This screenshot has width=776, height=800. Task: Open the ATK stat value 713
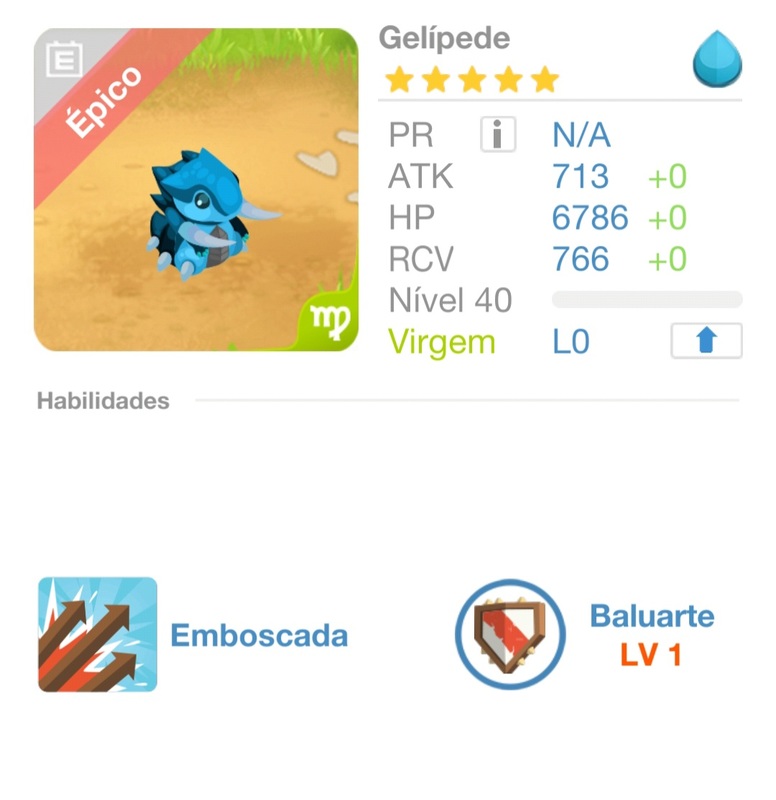pyautogui.click(x=582, y=176)
